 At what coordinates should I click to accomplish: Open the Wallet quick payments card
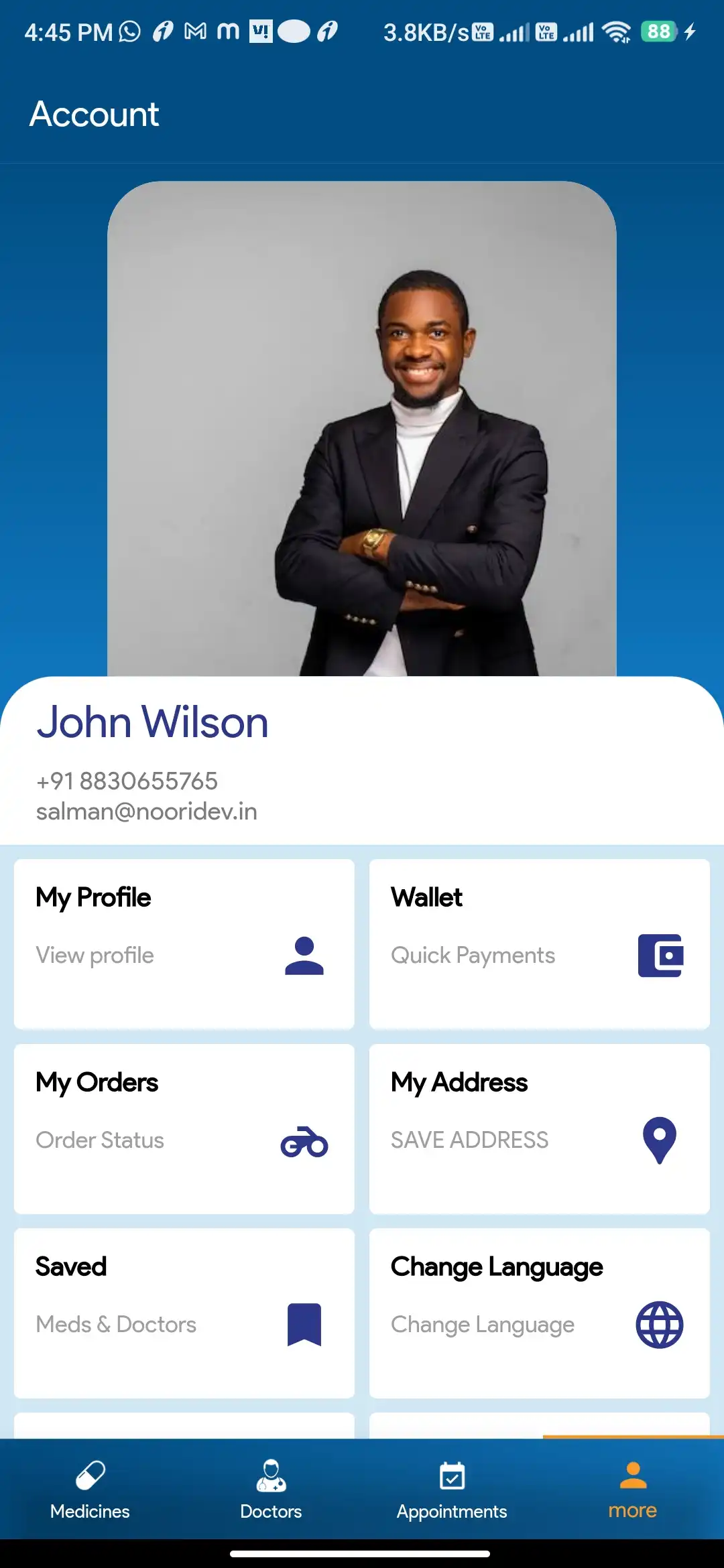click(539, 943)
